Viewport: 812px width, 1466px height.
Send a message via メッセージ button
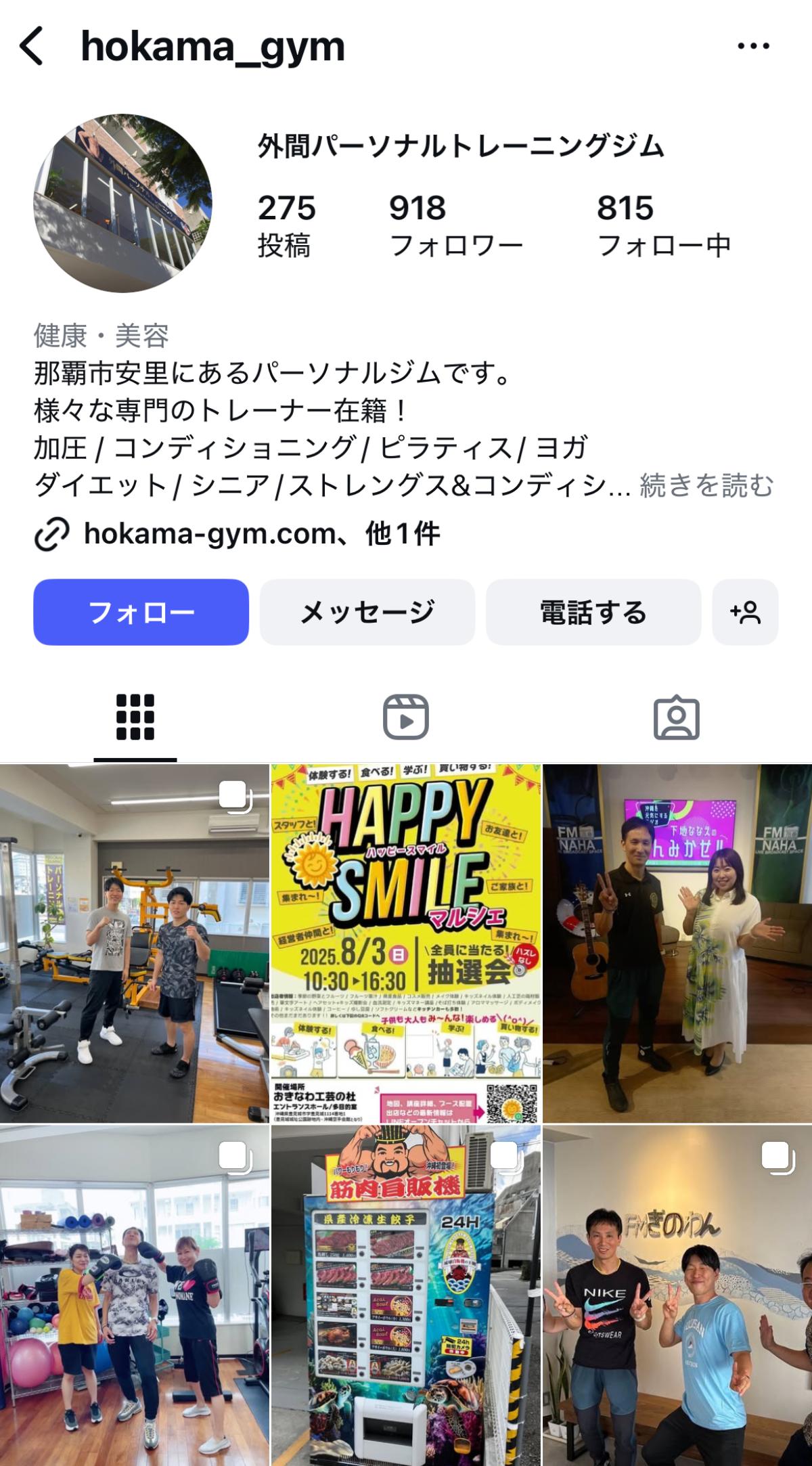(367, 612)
